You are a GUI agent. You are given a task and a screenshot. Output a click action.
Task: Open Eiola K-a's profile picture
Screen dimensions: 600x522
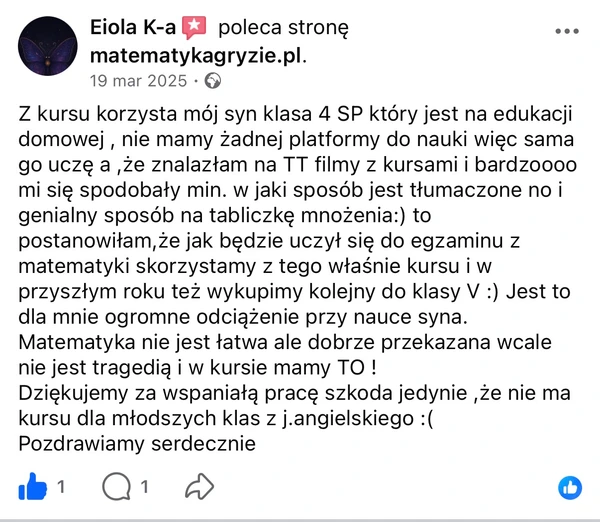coord(47,46)
